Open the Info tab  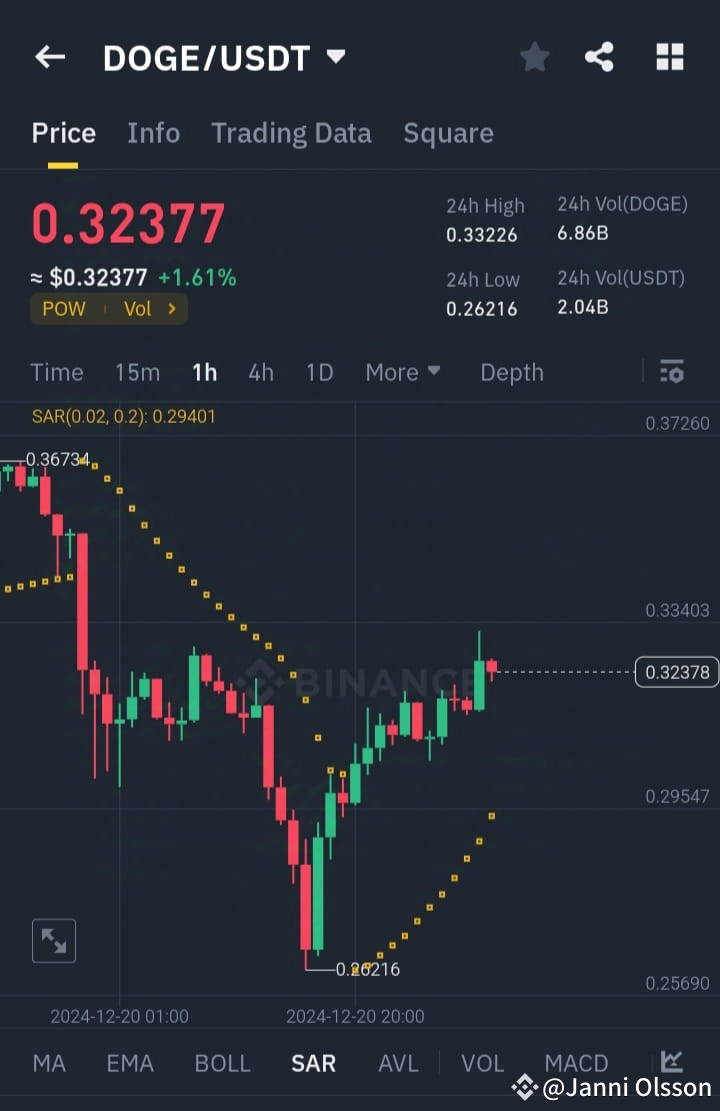click(153, 132)
